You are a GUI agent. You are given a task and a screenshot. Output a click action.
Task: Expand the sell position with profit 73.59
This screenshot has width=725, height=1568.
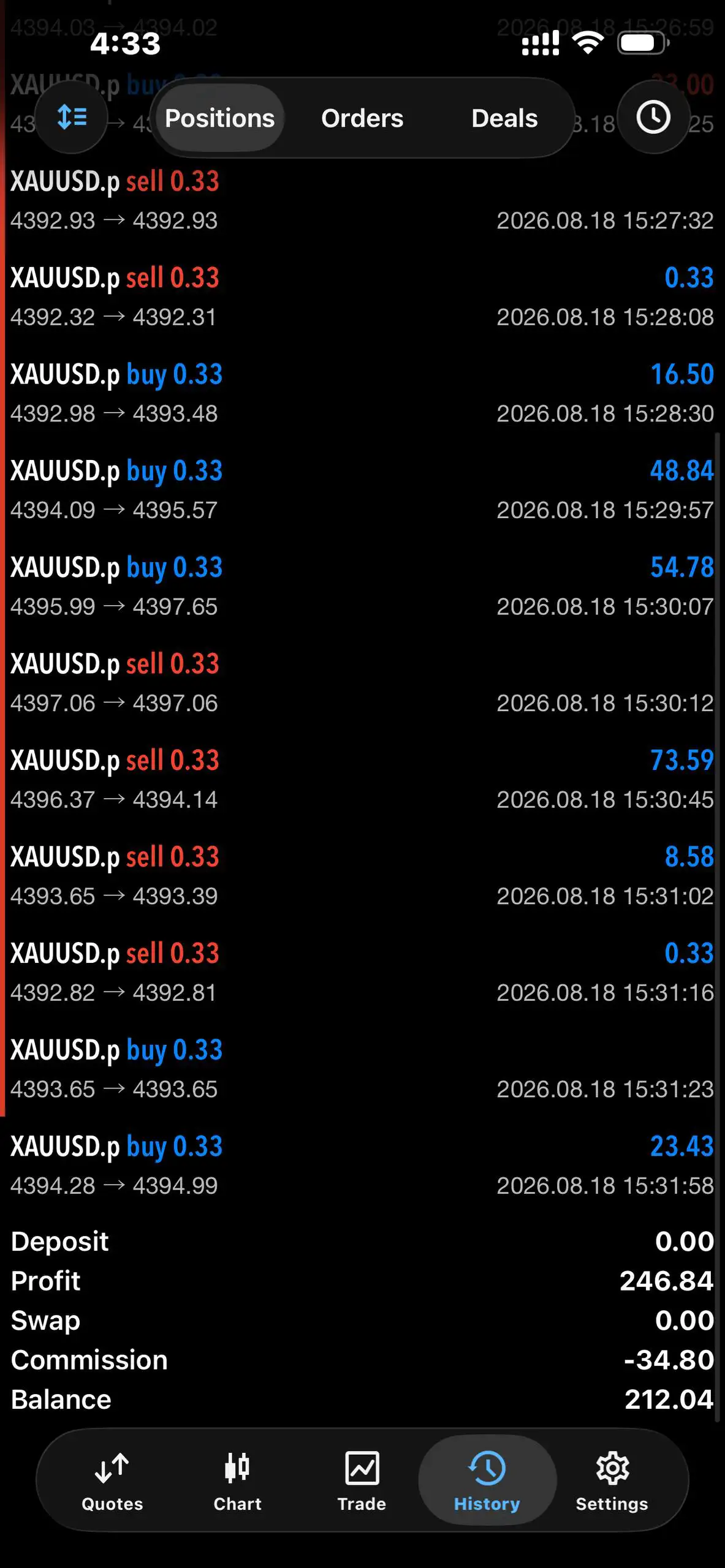point(362,779)
